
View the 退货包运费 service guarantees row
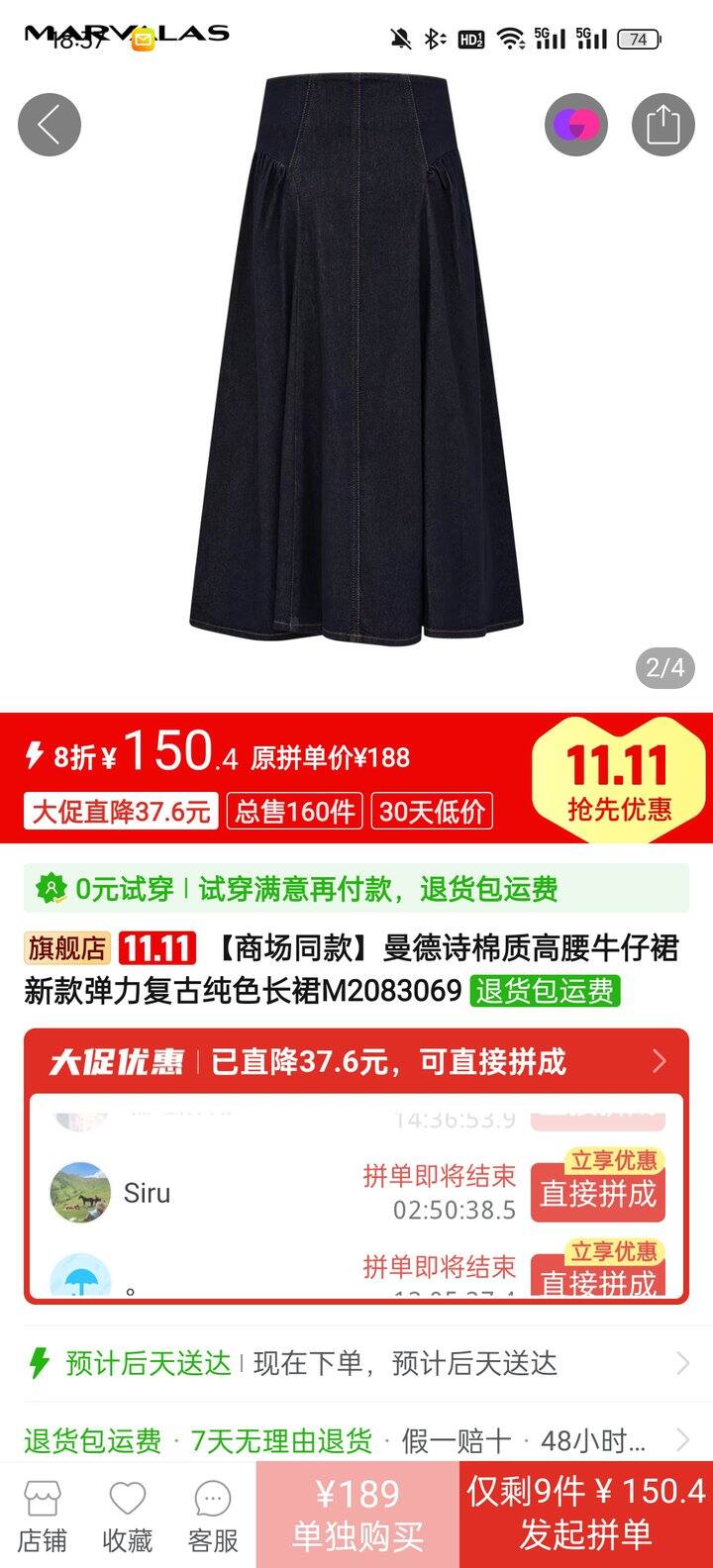(356, 1440)
